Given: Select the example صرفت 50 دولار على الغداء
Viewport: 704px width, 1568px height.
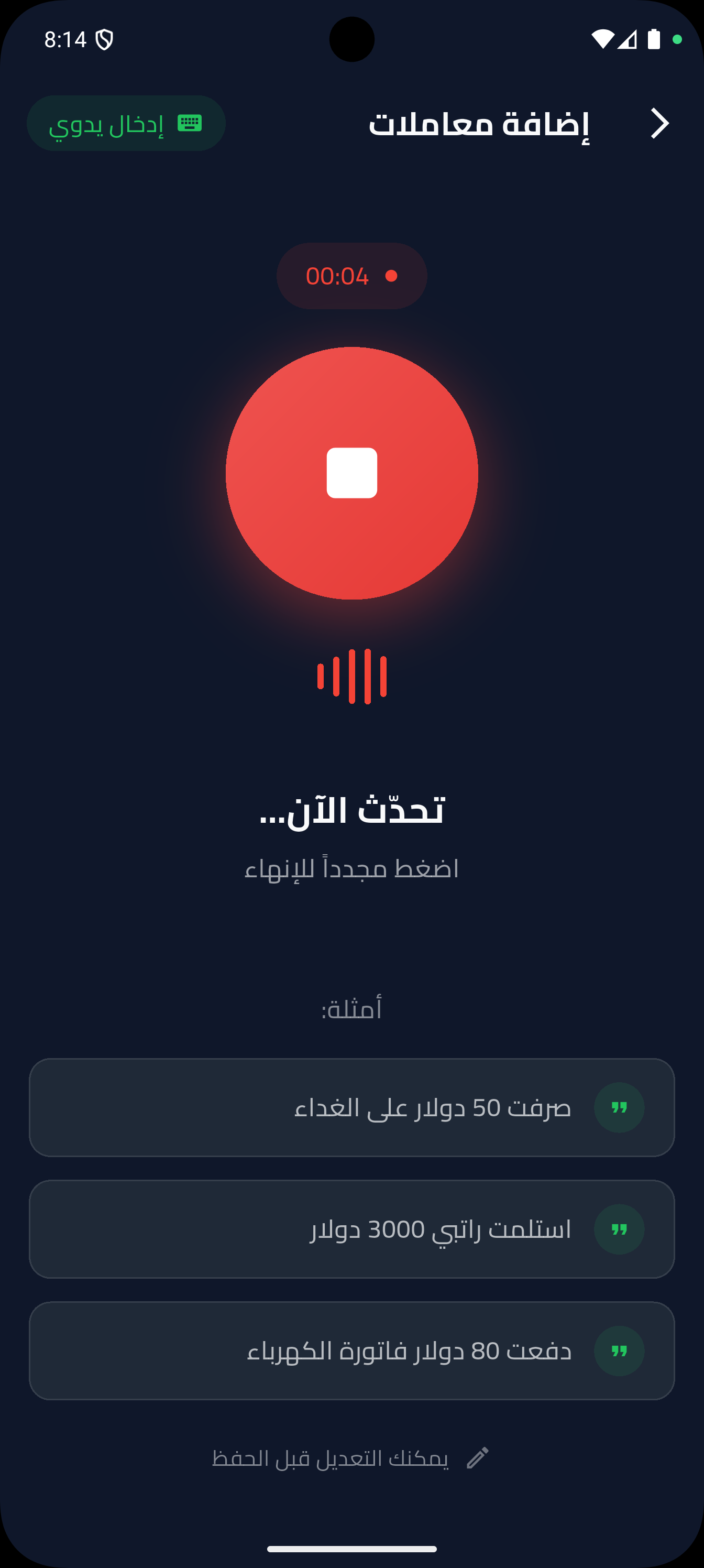Looking at the screenshot, I should [x=351, y=1108].
